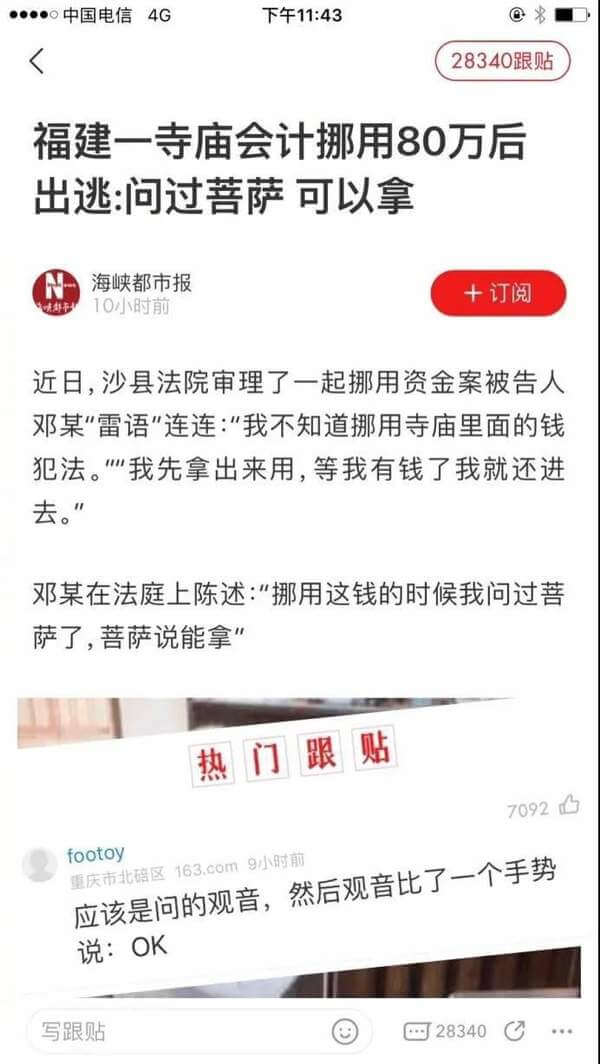View comments via the bottom 28340 icon
Viewport: 600px width, 1064px height.
pyautogui.click(x=445, y=1031)
